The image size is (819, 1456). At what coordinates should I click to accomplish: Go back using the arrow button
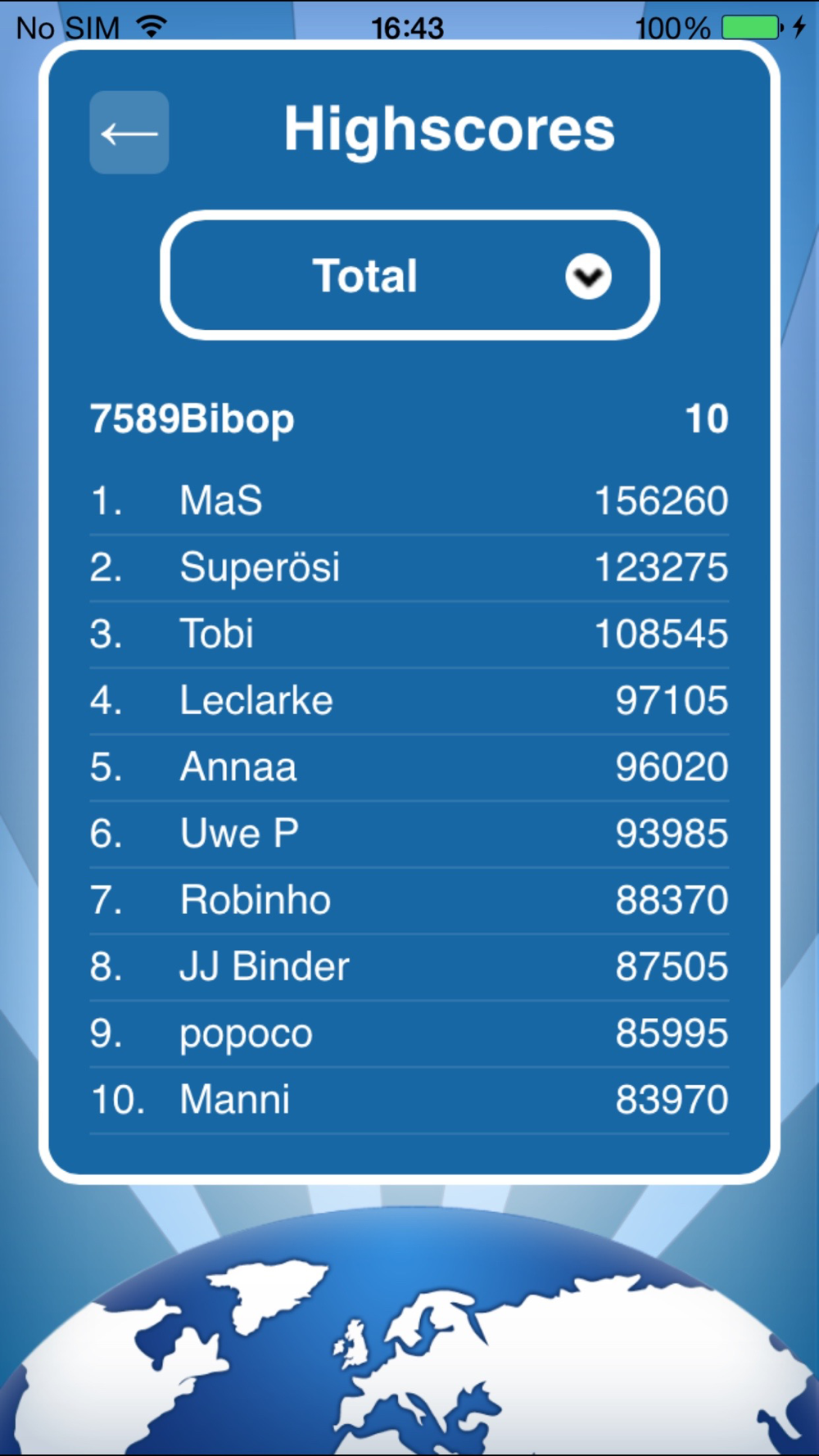(129, 133)
